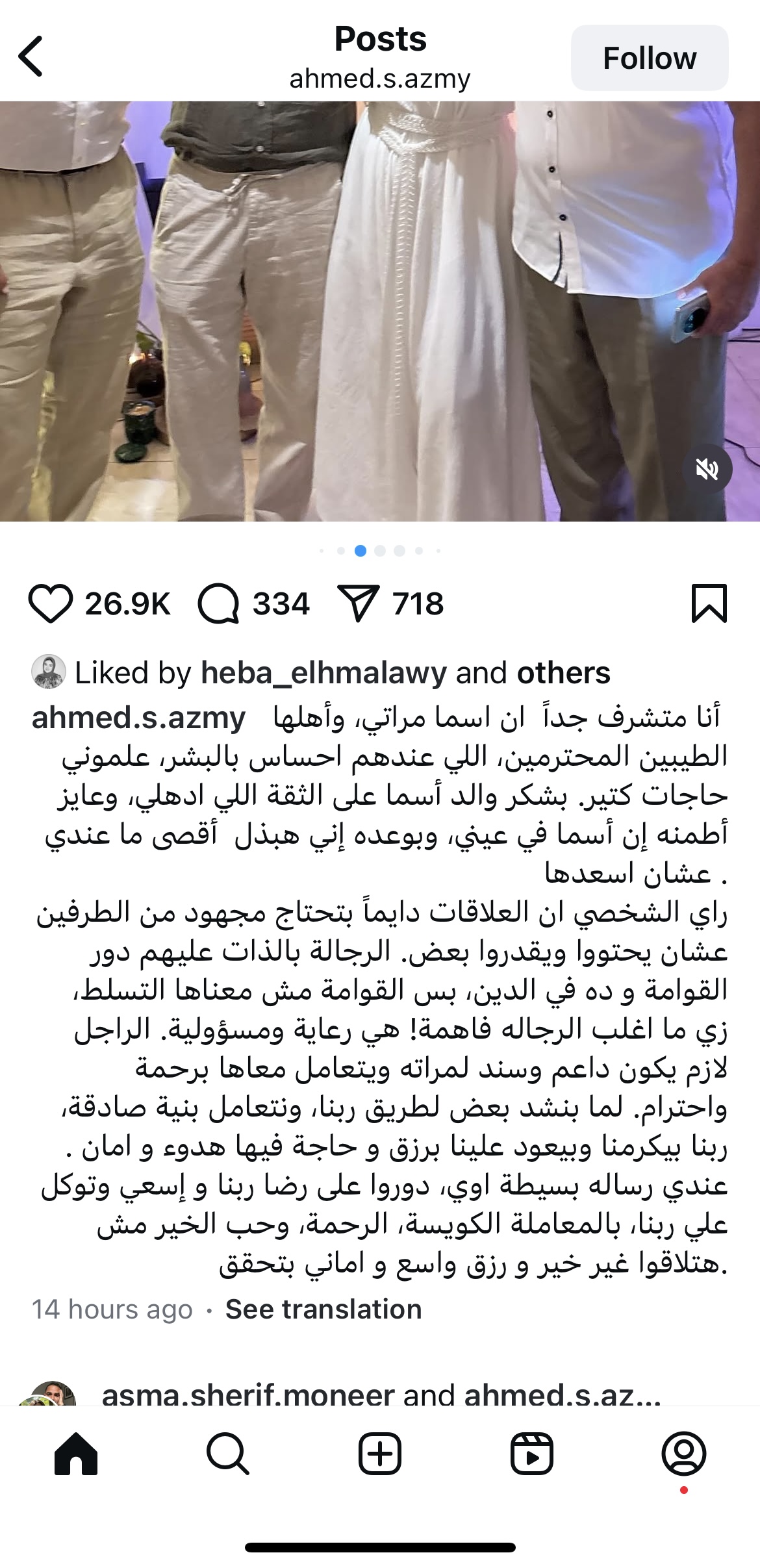This screenshot has width=760, height=1568.
Task: Open heba_elhmalawy's profile from likes
Action: [323, 673]
